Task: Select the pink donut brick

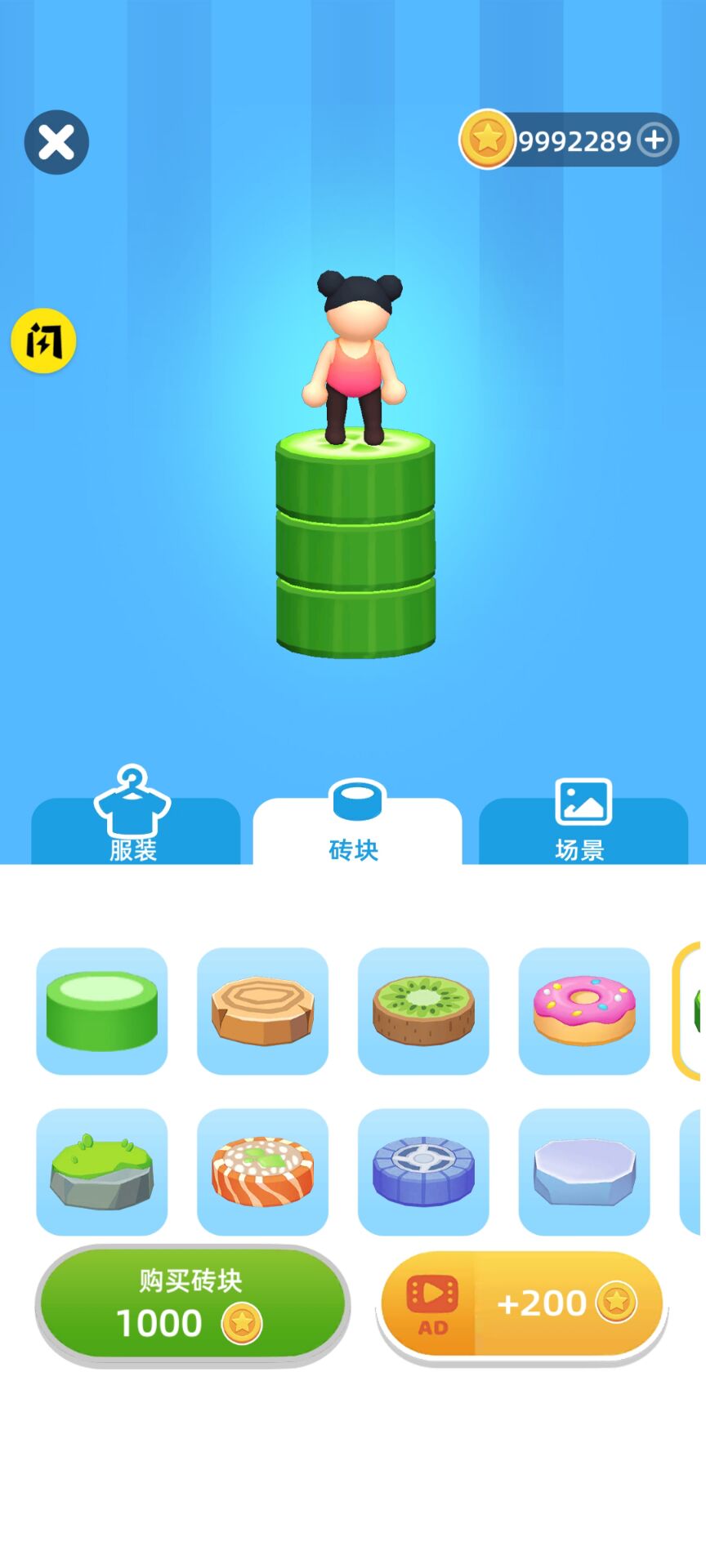Action: click(584, 1011)
